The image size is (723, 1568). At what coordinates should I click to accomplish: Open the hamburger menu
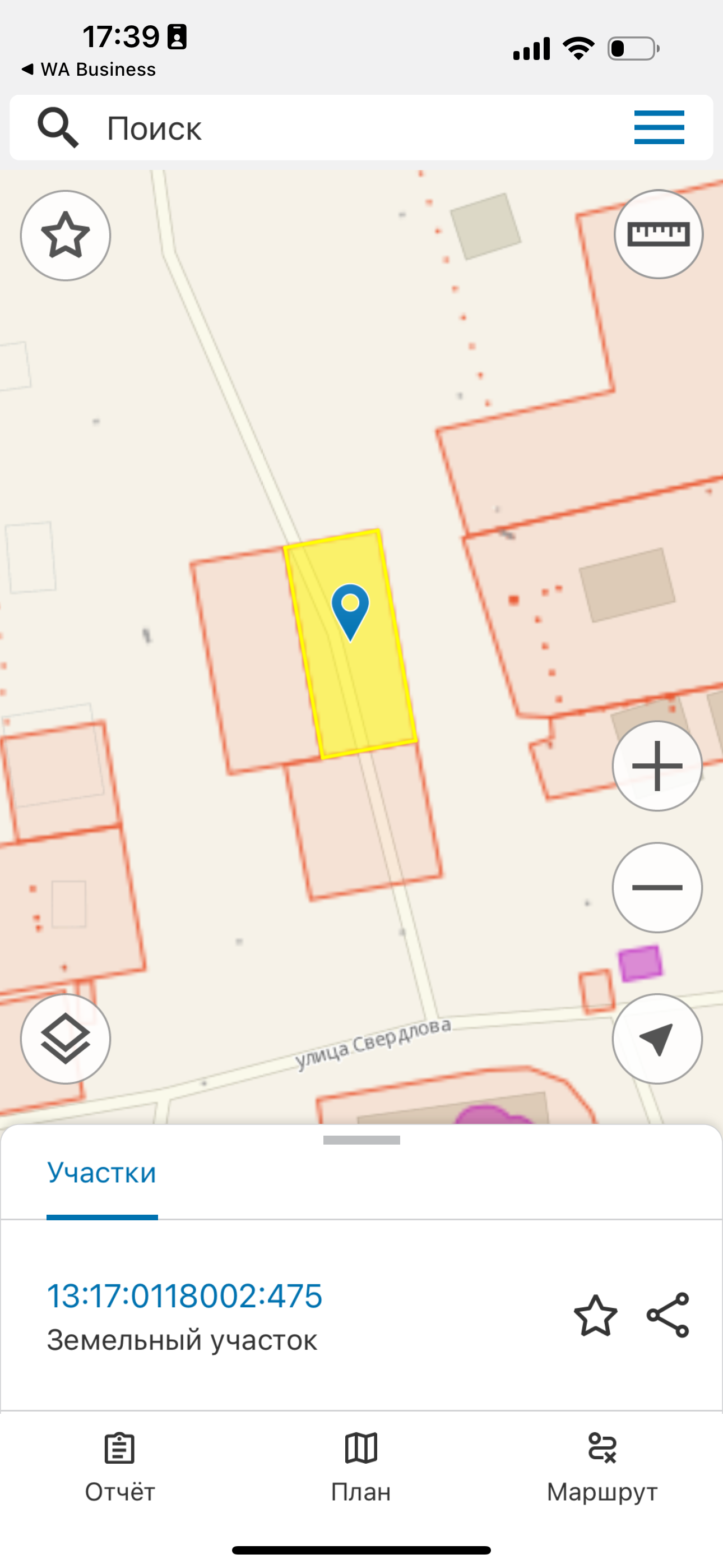point(659,127)
